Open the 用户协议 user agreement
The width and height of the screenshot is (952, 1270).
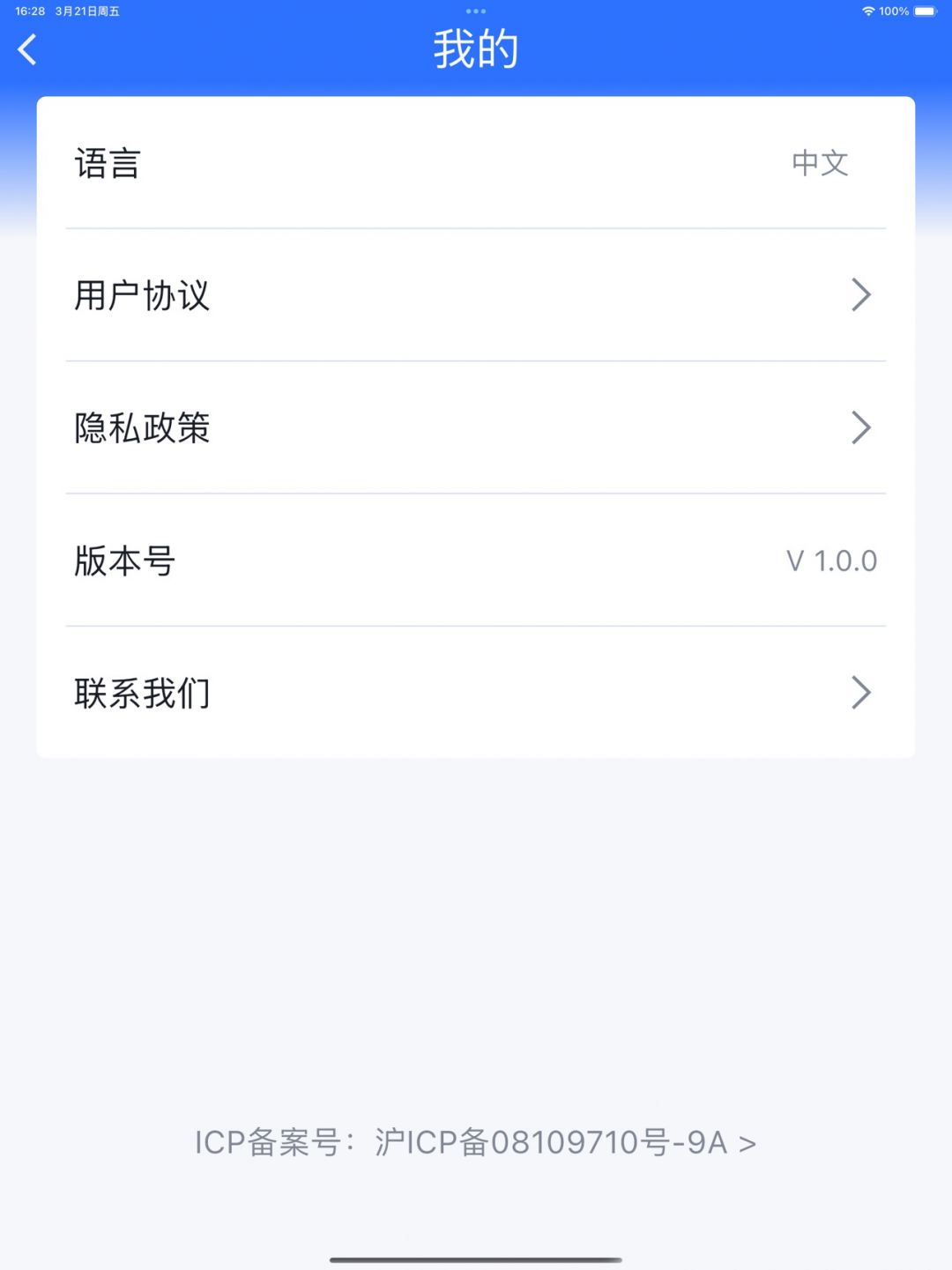tap(475, 295)
